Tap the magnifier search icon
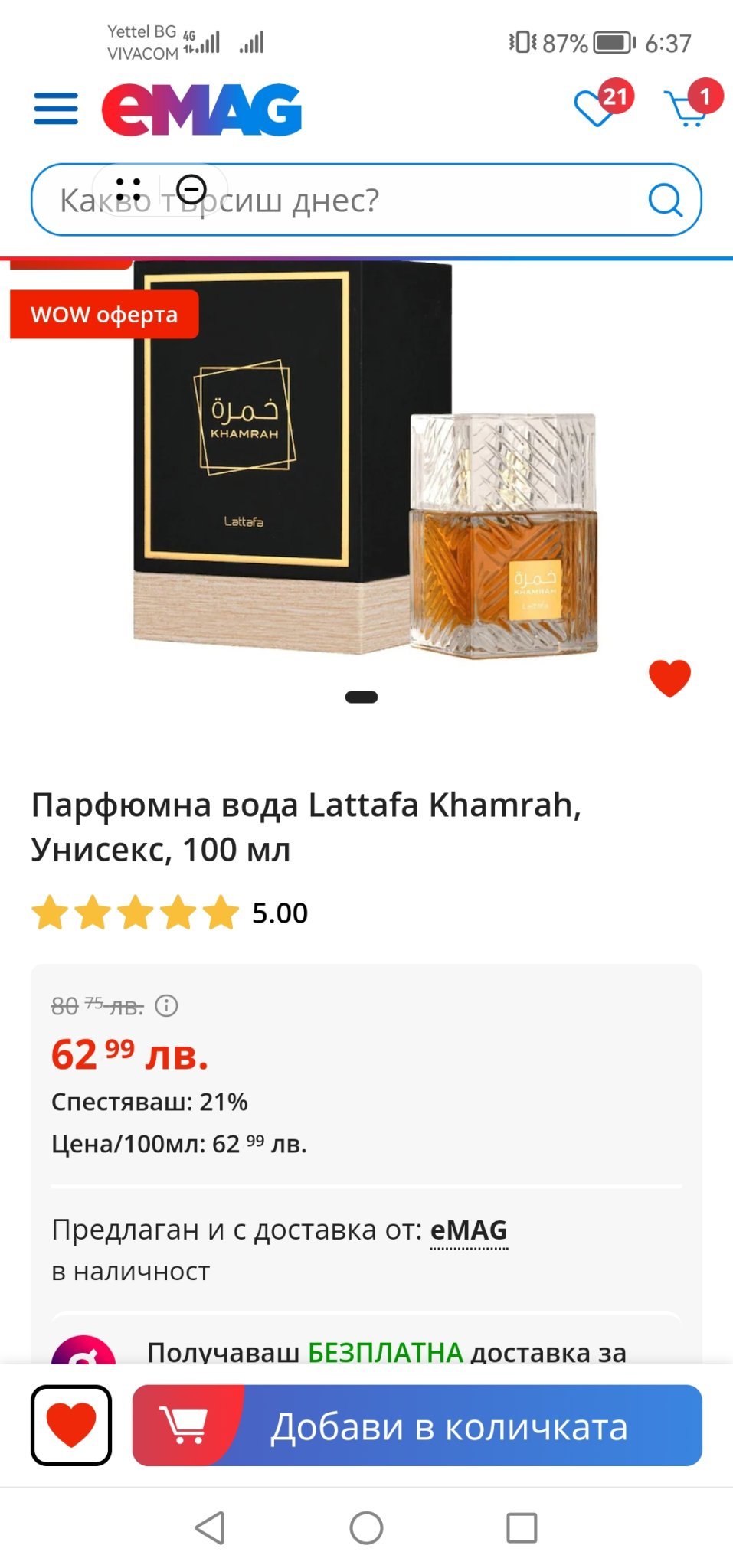Screen dimensions: 733x1568 (x=665, y=200)
